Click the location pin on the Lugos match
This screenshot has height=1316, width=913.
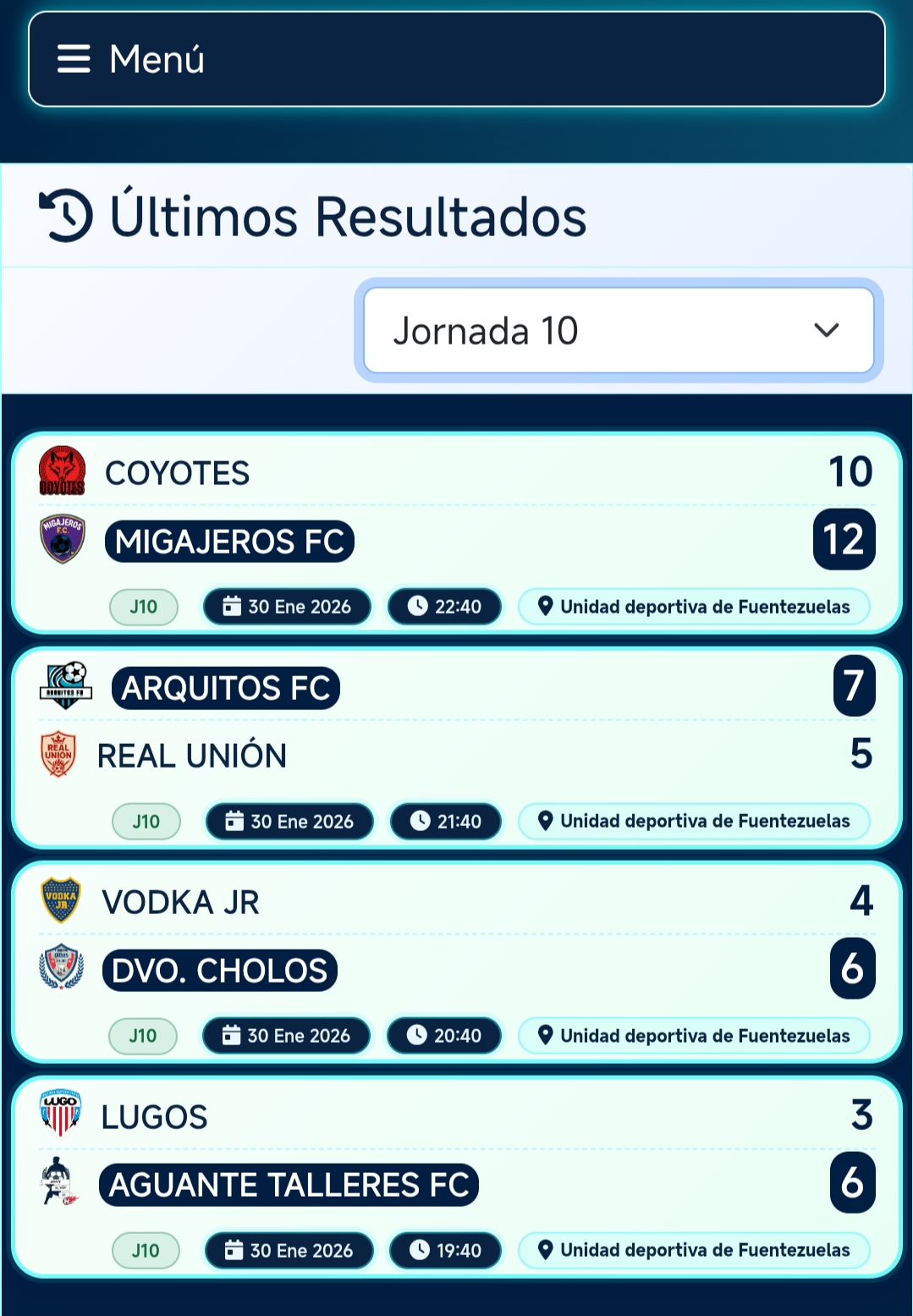point(546,1249)
